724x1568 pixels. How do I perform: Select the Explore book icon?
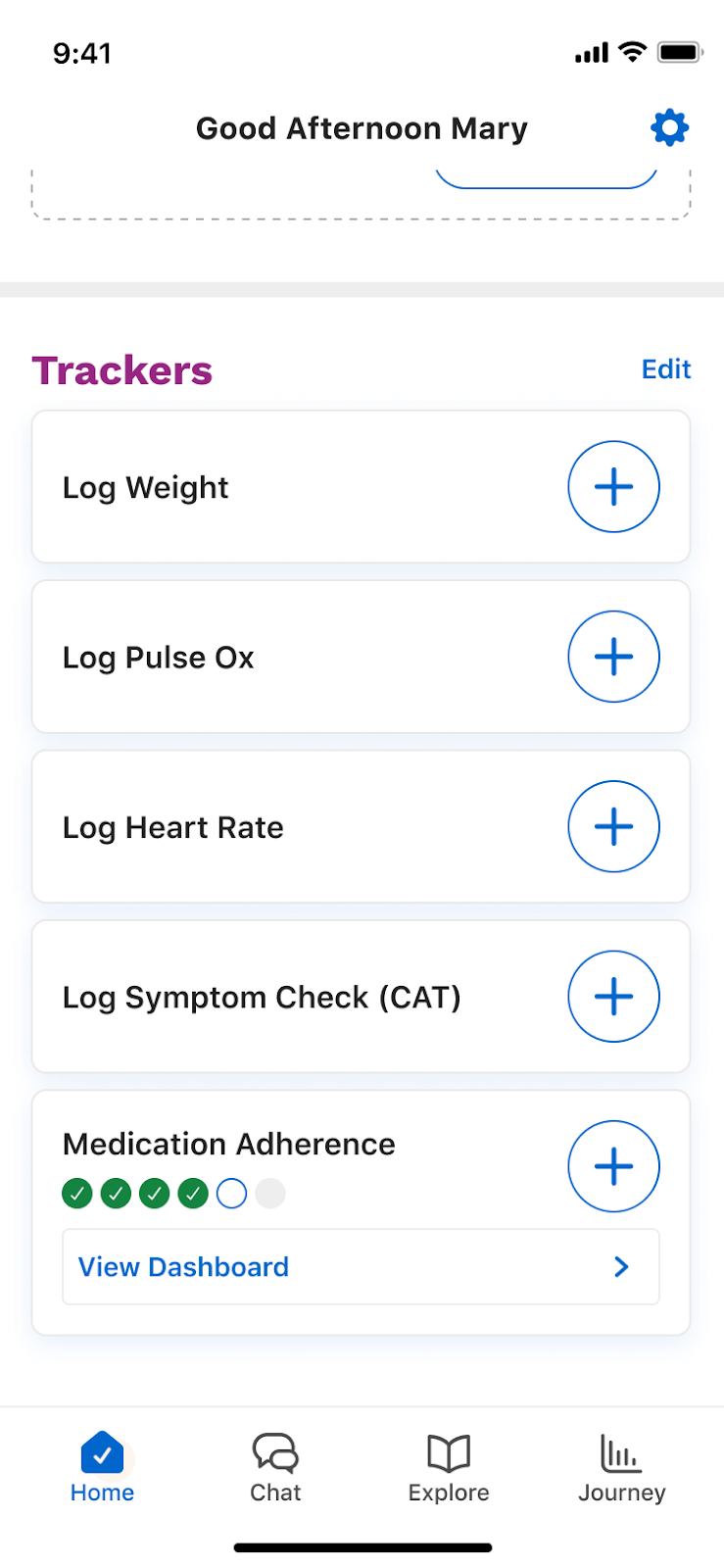448,1454
